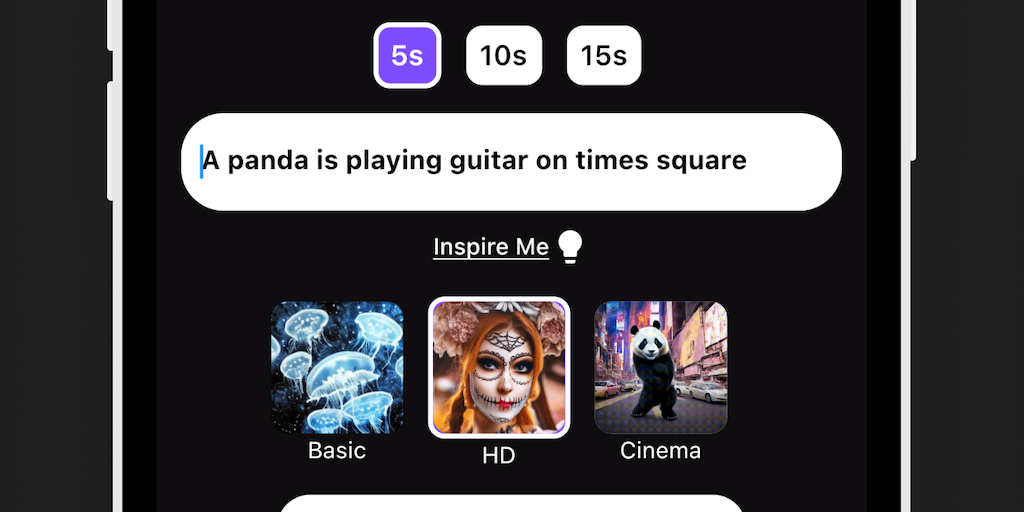Edit the panda guitar prompt field
The width and height of the screenshot is (1024, 512).
510,161
